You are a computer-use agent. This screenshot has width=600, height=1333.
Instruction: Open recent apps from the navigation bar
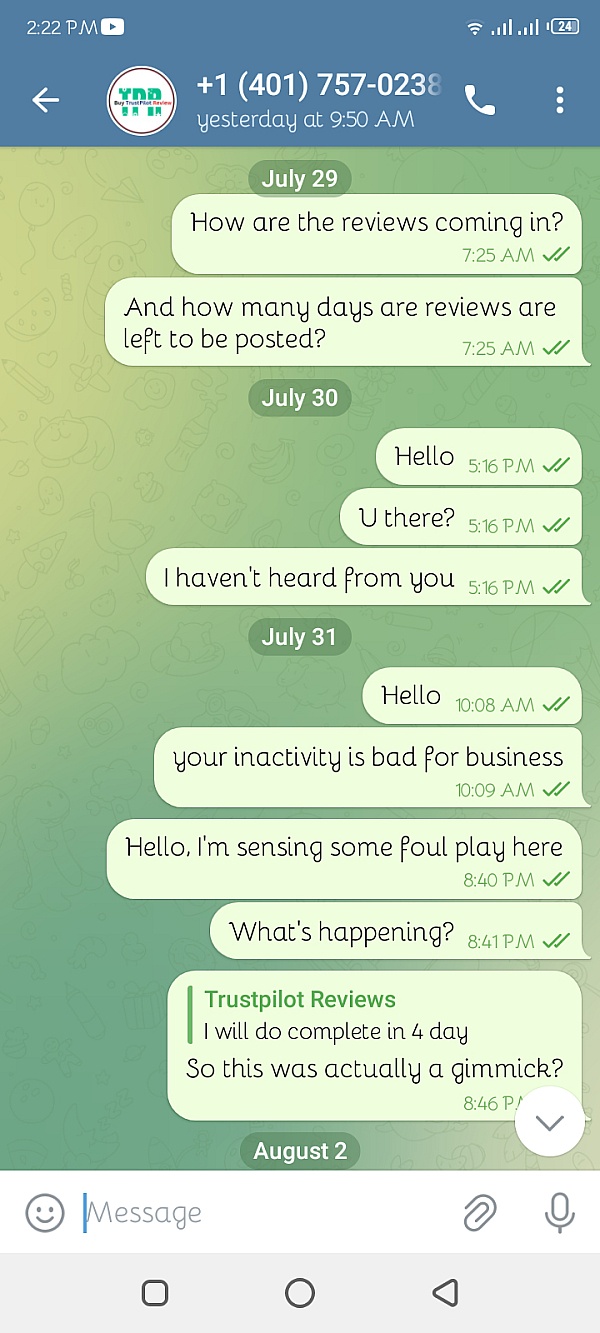tap(155, 1293)
